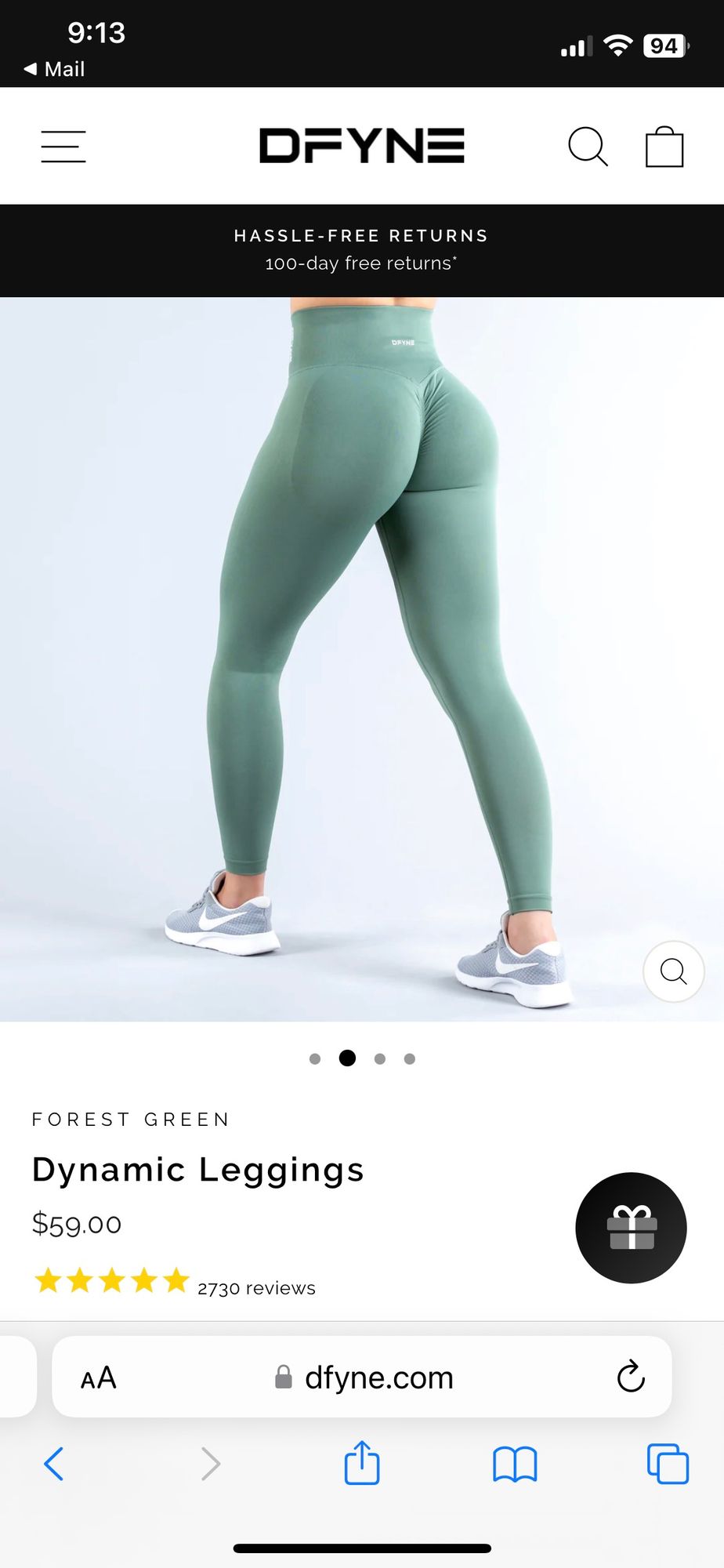This screenshot has width=724, height=1568.
Task: Zoom the product image with magnifier button
Action: pos(673,971)
